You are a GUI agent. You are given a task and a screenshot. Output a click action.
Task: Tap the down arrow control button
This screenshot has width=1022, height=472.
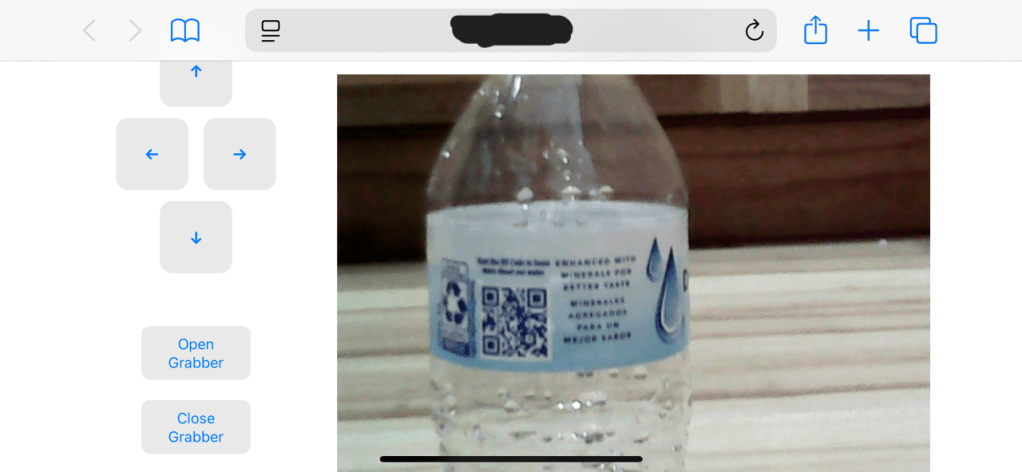(196, 237)
